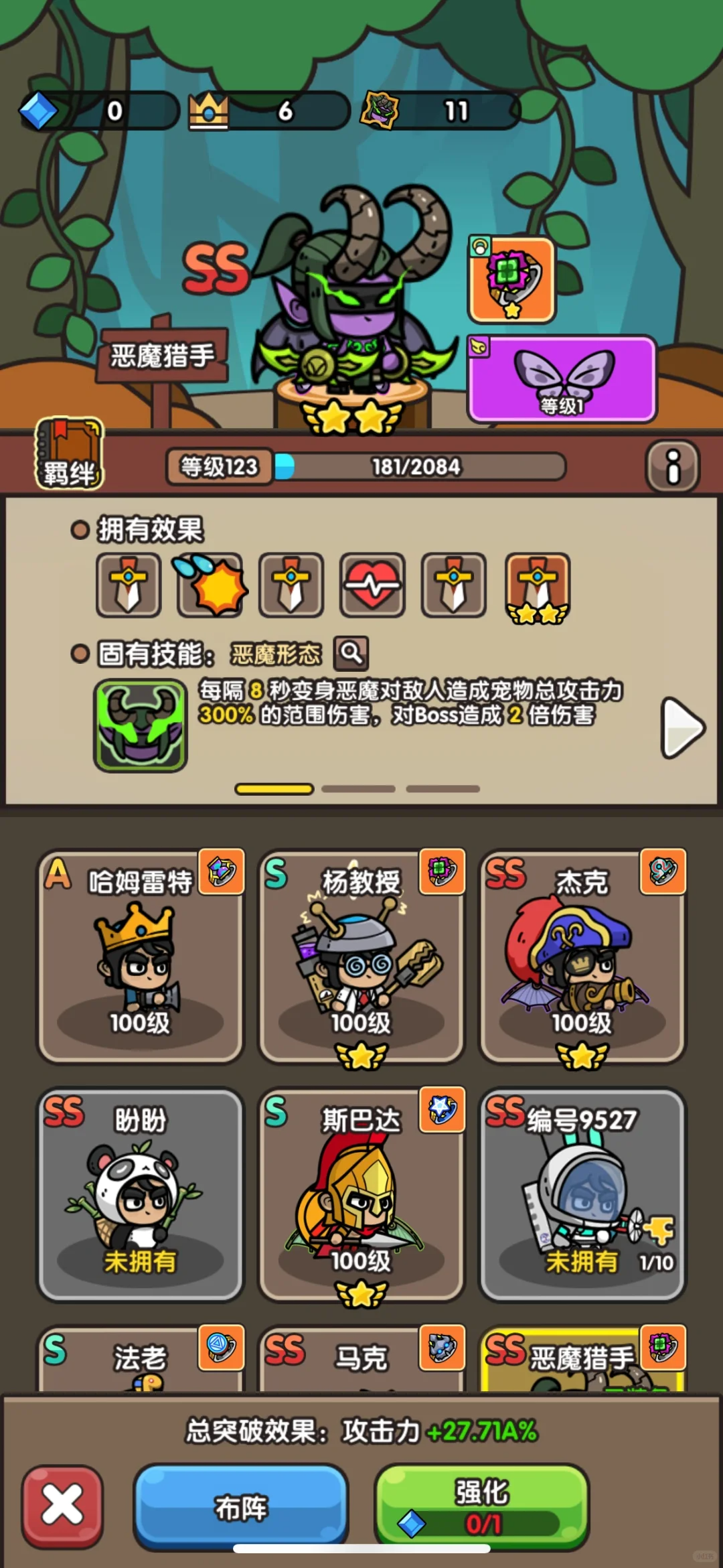View the red heart effect icon
The height and width of the screenshot is (1568, 723).
(372, 585)
